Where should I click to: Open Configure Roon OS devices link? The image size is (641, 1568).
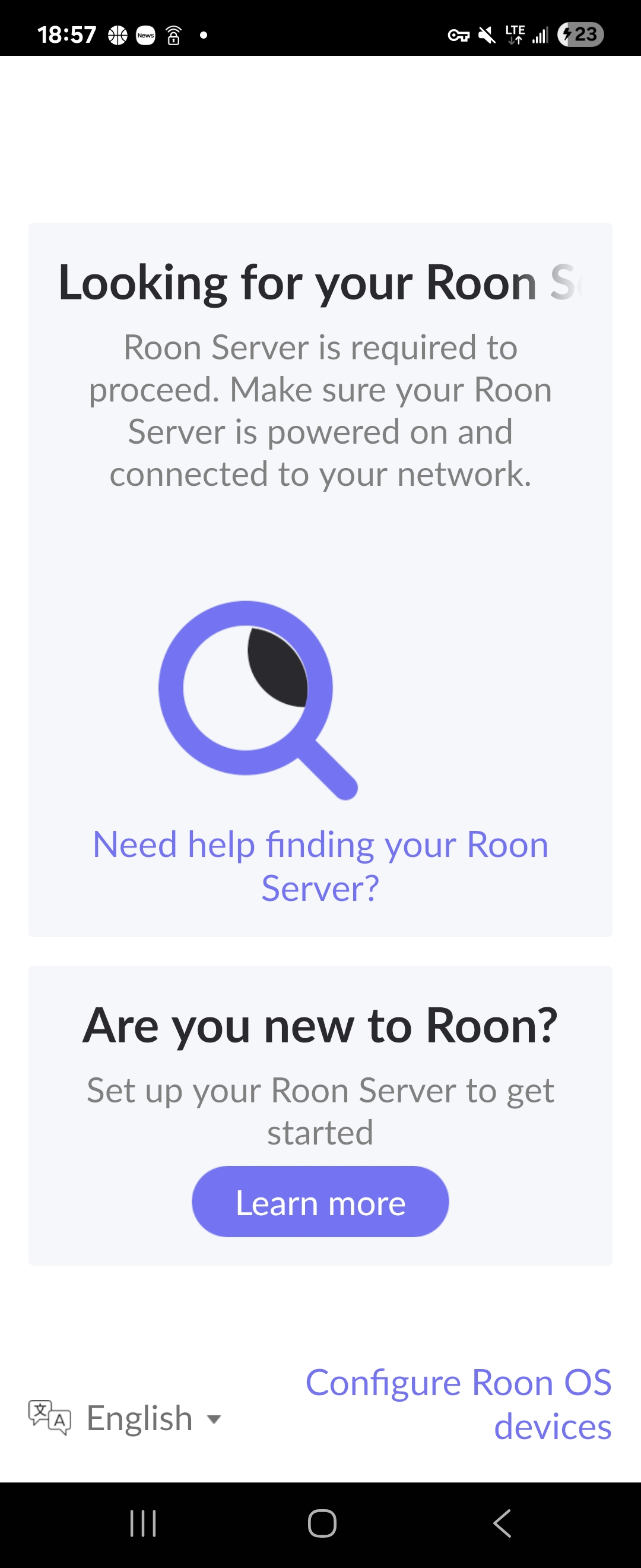459,1403
